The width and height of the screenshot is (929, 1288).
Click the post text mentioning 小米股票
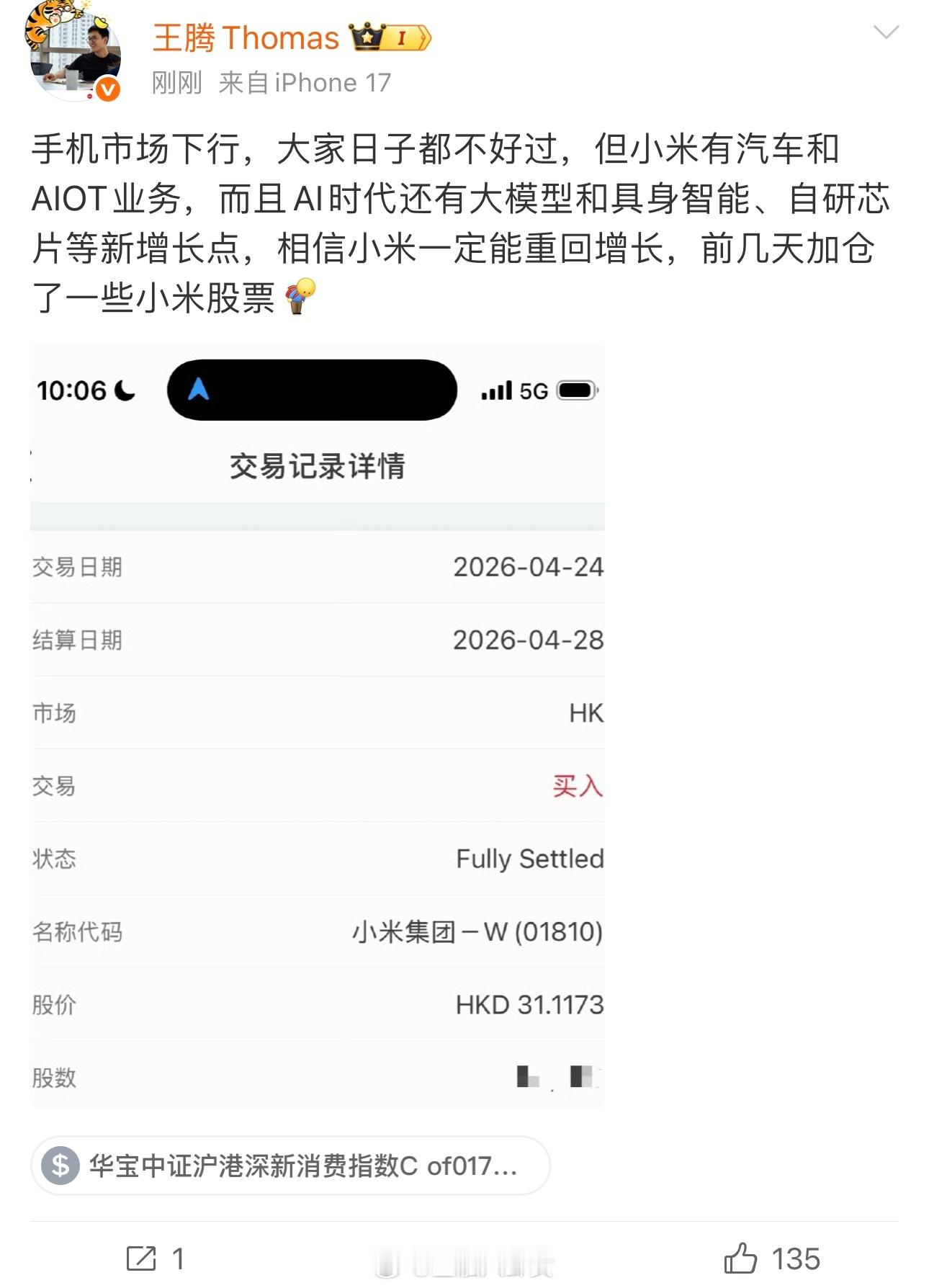coord(461,216)
